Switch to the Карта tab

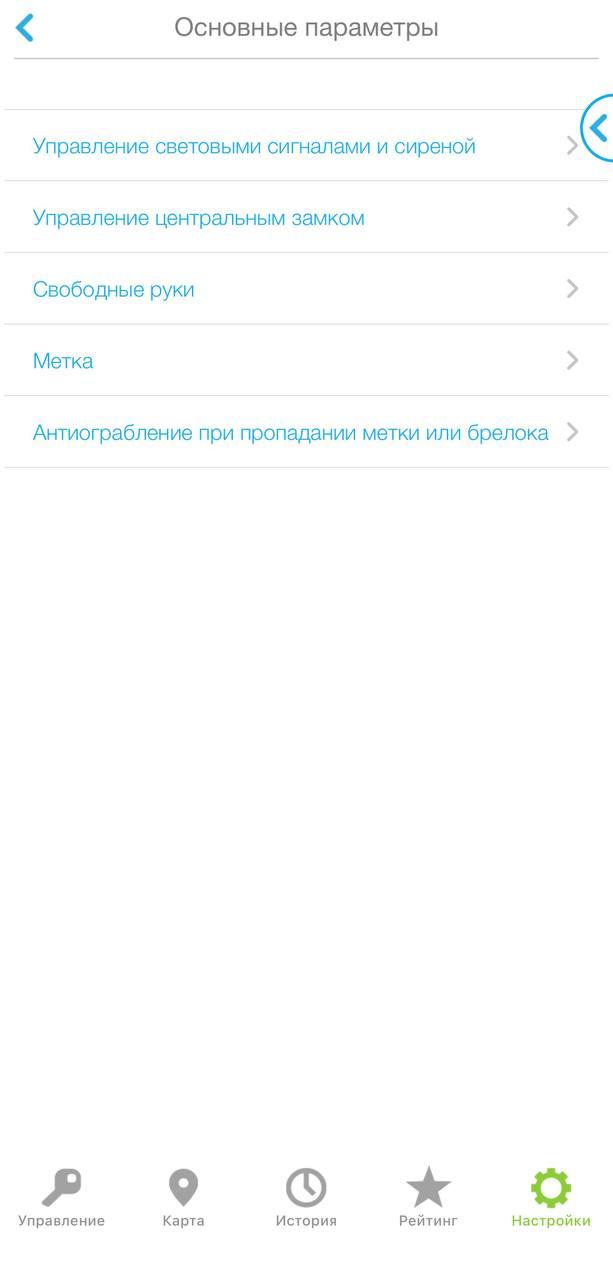pyautogui.click(x=183, y=1198)
